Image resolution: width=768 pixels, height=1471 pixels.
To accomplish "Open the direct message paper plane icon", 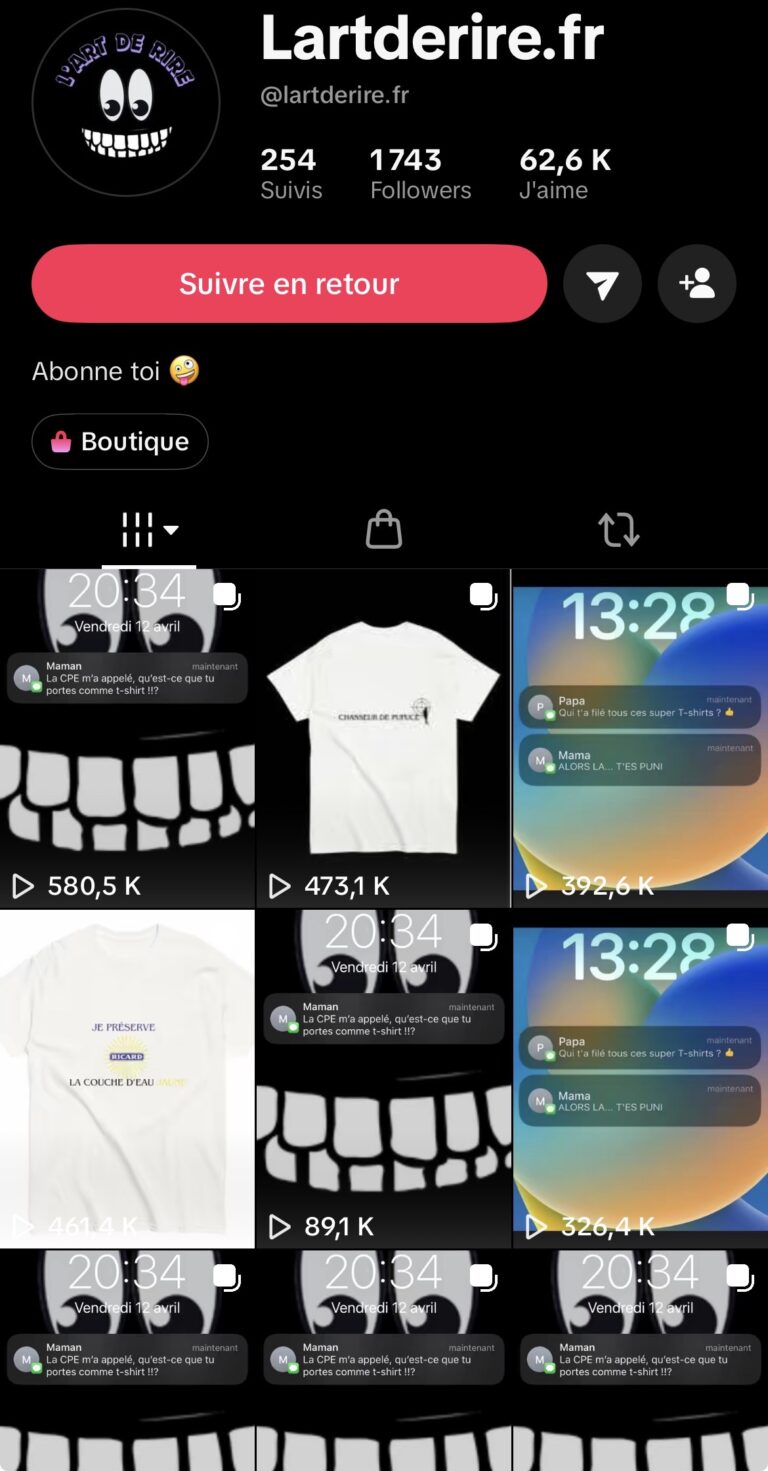I will coord(602,284).
